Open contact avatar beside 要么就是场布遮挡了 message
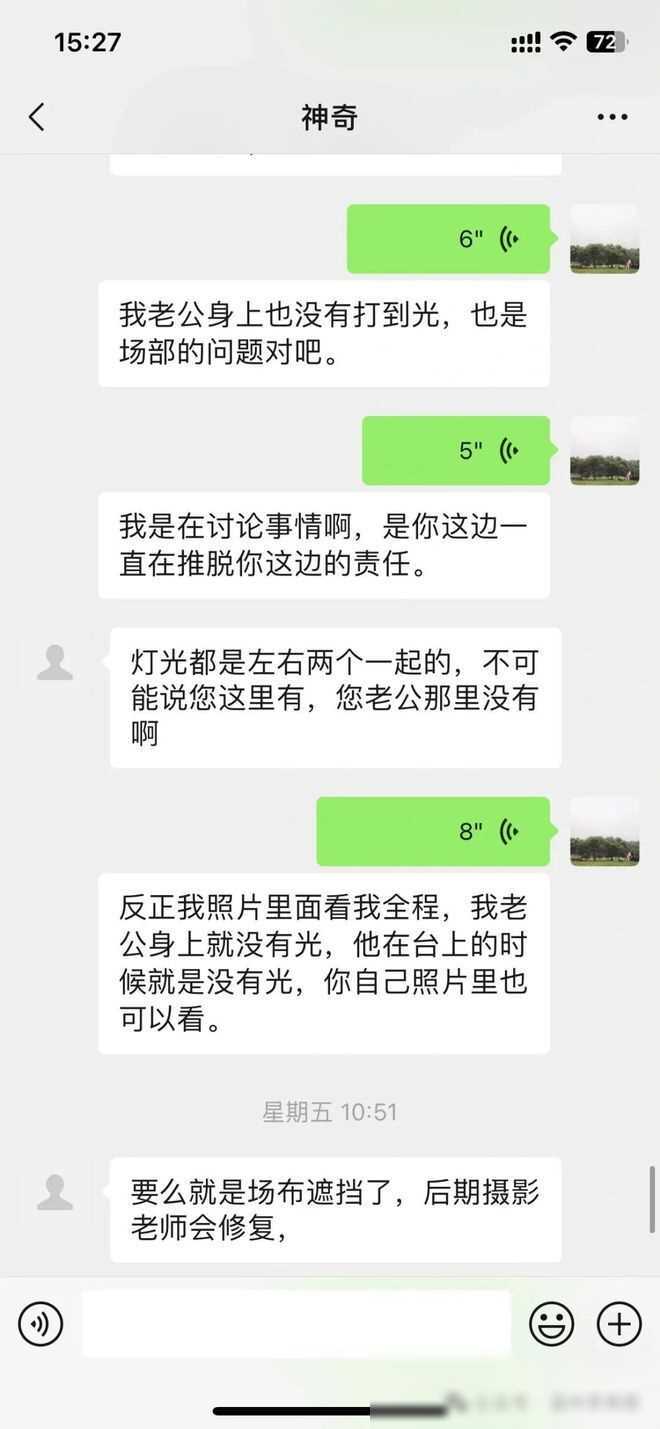The width and height of the screenshot is (660, 1429). [x=55, y=1192]
